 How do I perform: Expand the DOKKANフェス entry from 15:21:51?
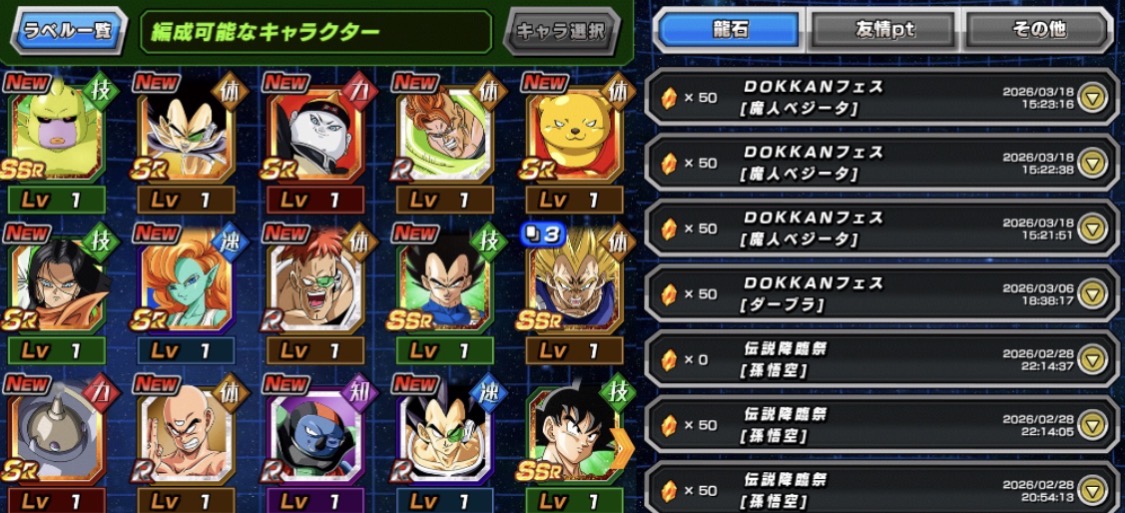point(1092,228)
